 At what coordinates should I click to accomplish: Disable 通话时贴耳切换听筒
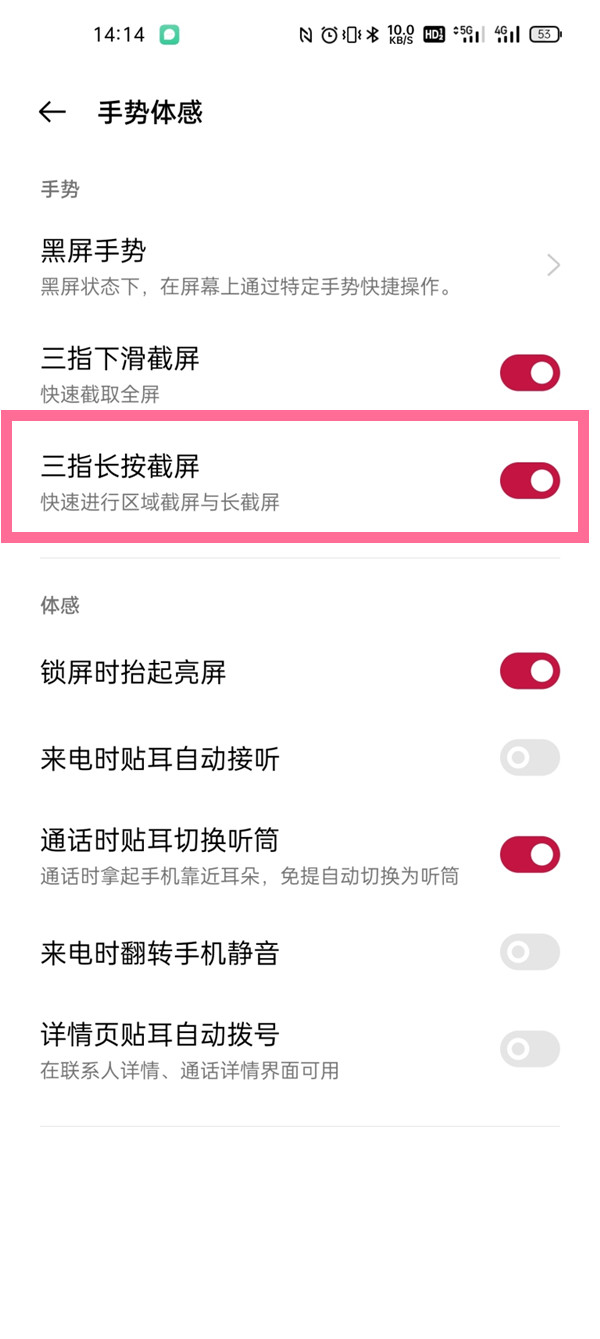(529, 855)
